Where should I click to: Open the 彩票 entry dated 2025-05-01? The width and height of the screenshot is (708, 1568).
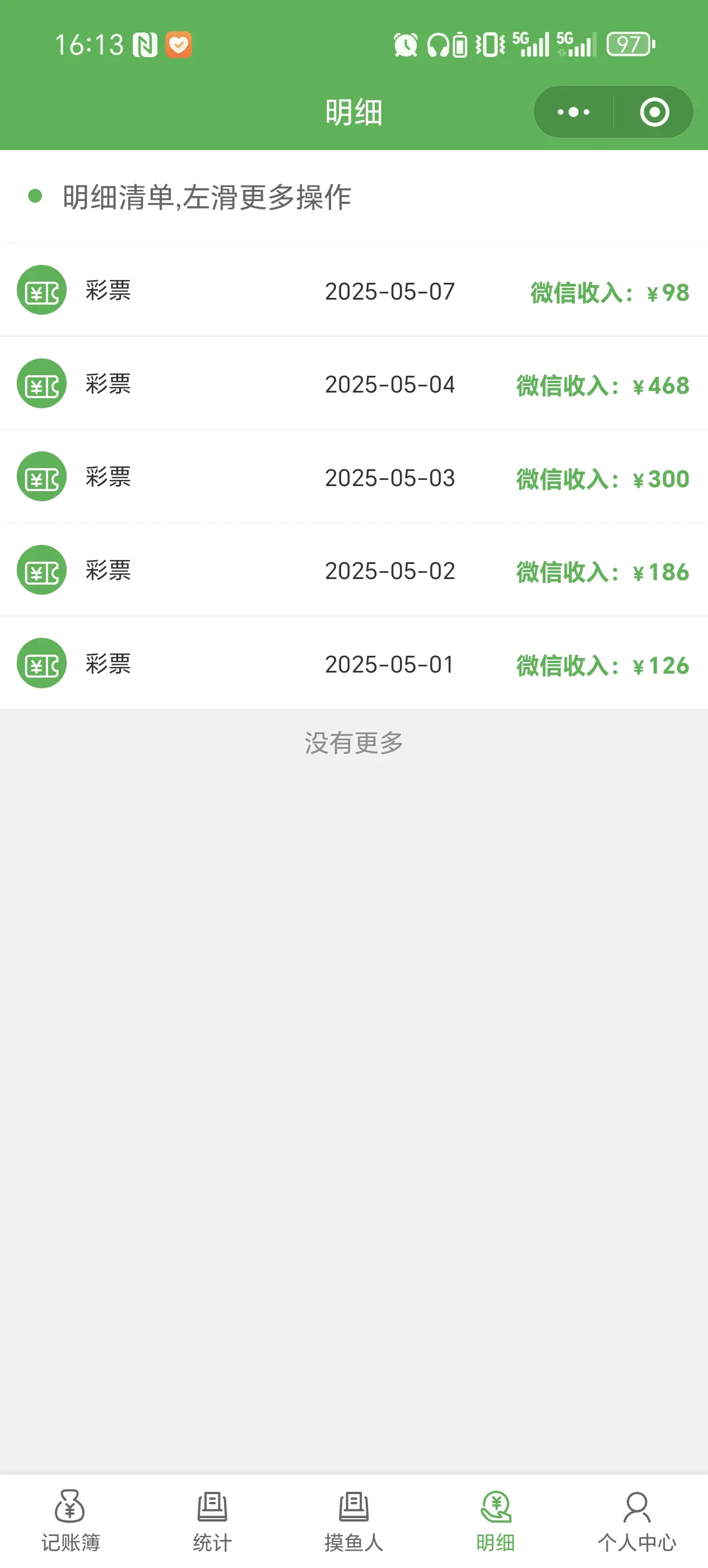pos(353,663)
